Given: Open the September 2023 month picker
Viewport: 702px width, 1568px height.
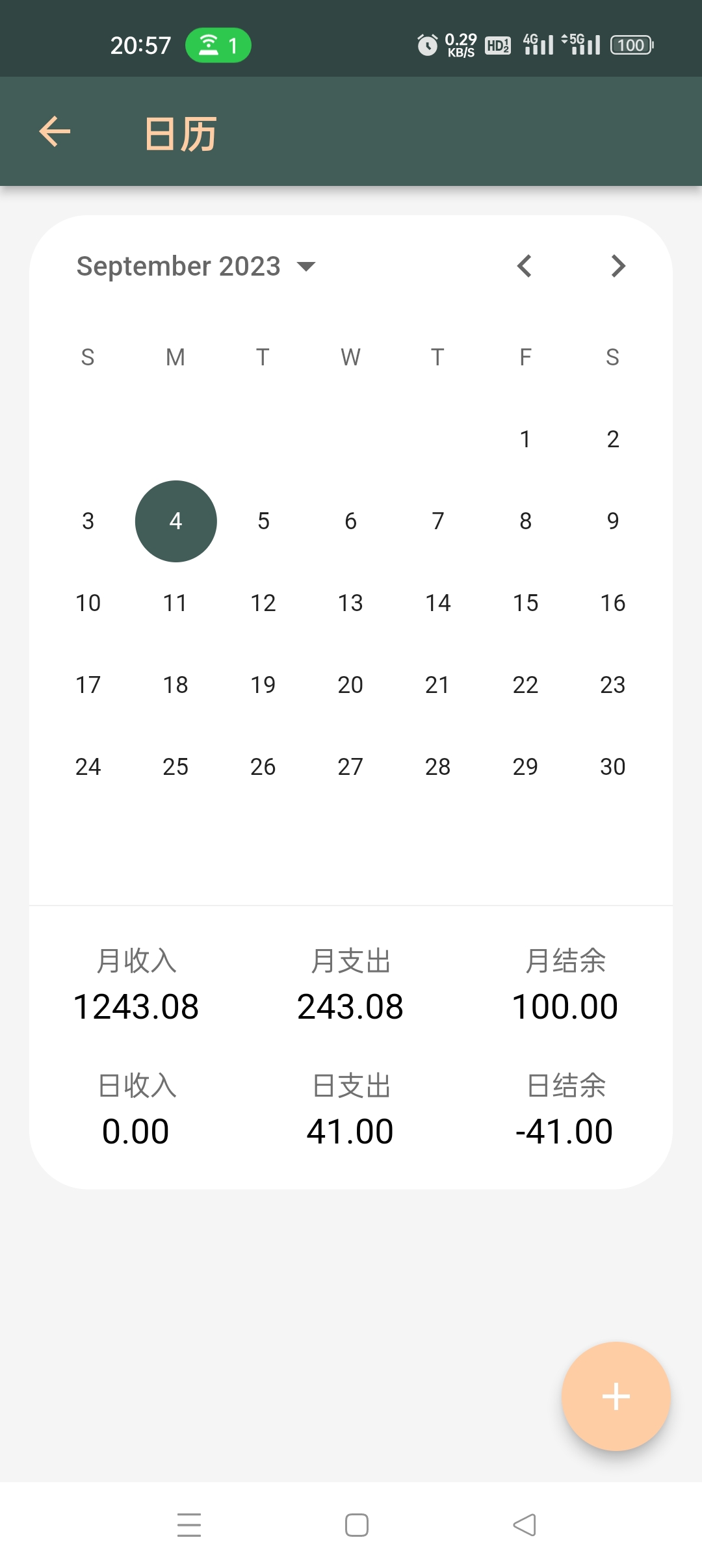Looking at the screenshot, I should click(x=196, y=266).
